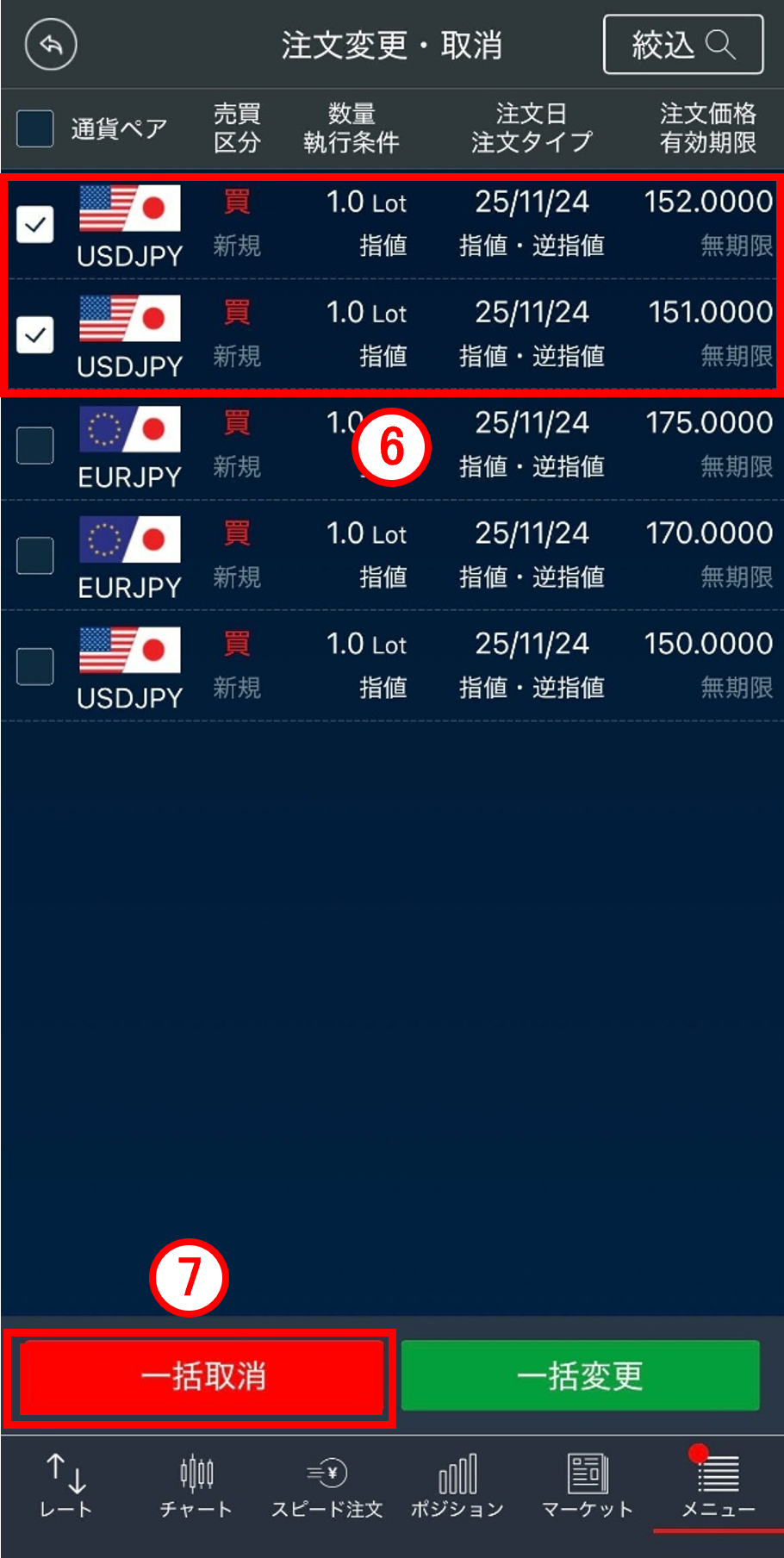Select the USDJPY order at 150.0000
This screenshot has height=1558, width=784.
[35, 666]
